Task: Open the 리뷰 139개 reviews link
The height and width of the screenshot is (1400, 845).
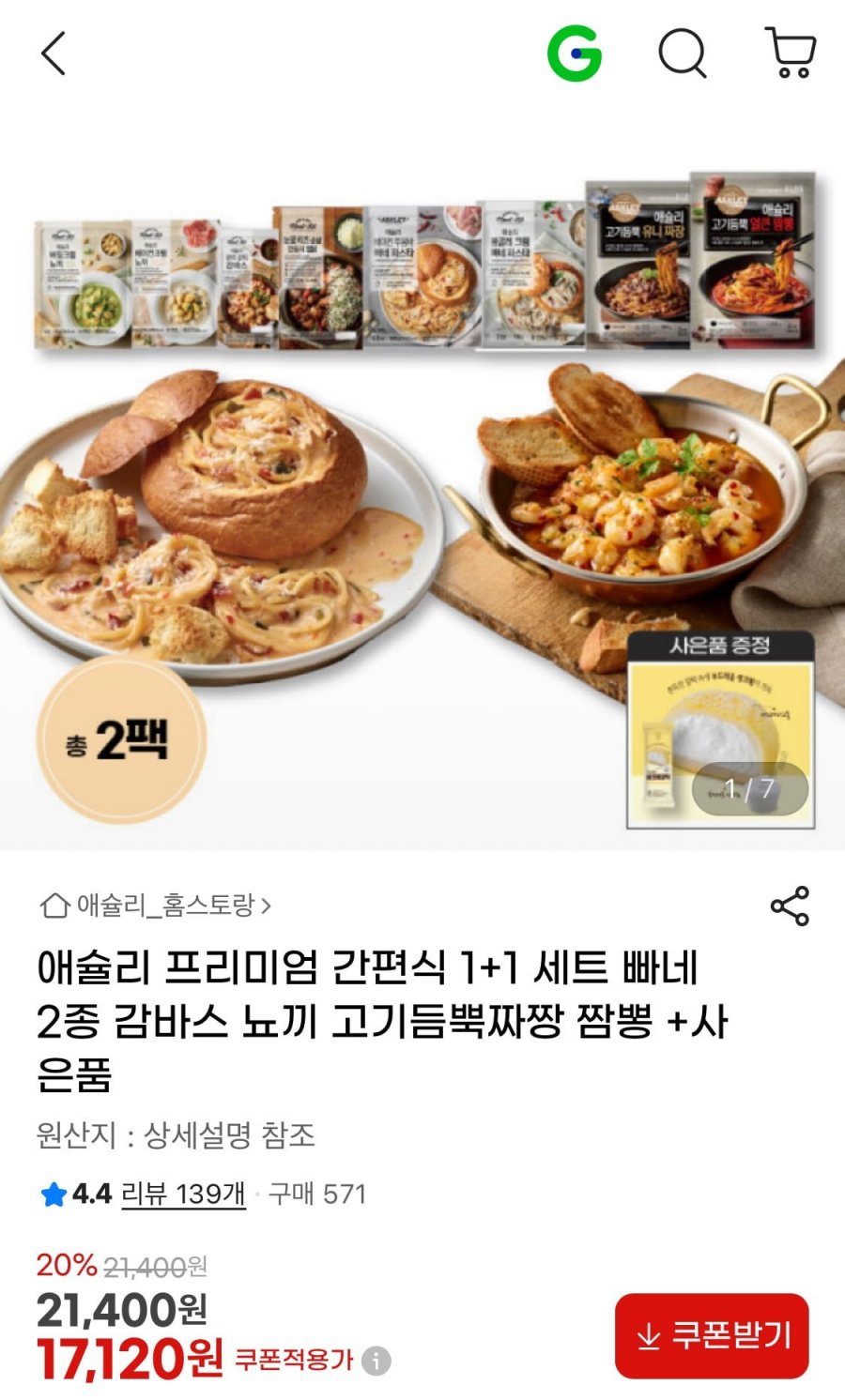Action: pos(184,1194)
